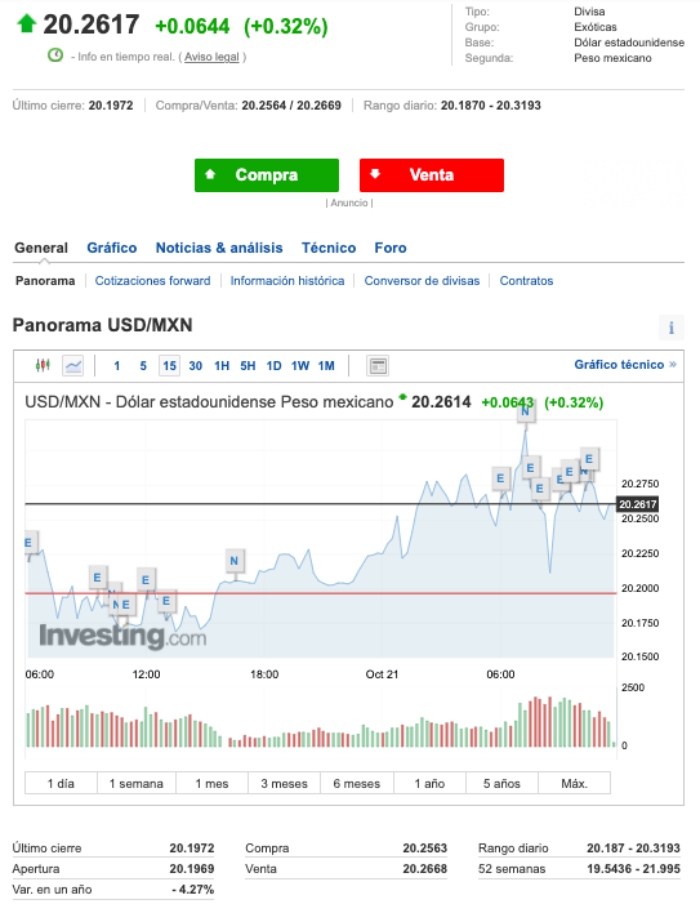Open Cotizaciones forward subtab
This screenshot has height=913, width=700.
point(152,281)
